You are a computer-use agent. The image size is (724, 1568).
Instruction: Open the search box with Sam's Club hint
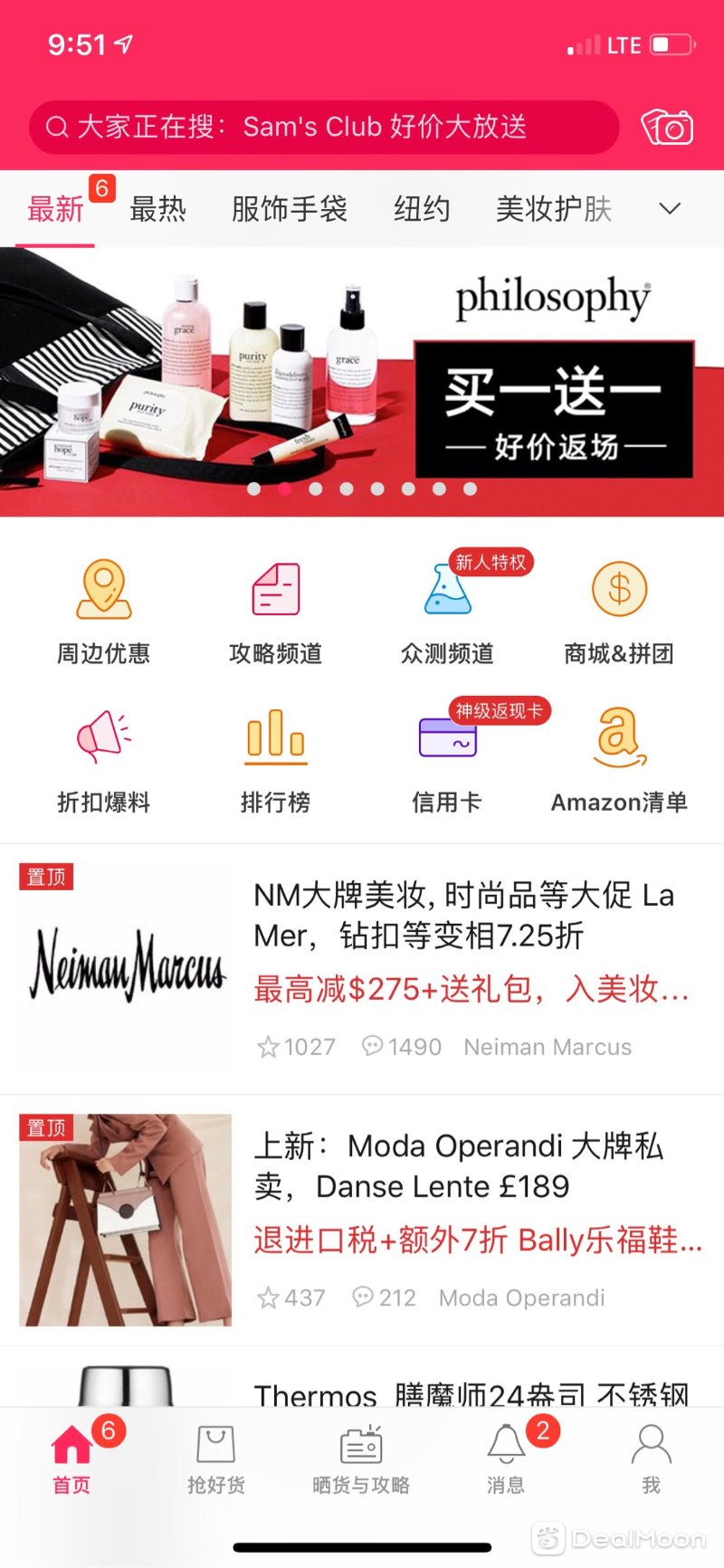point(324,127)
